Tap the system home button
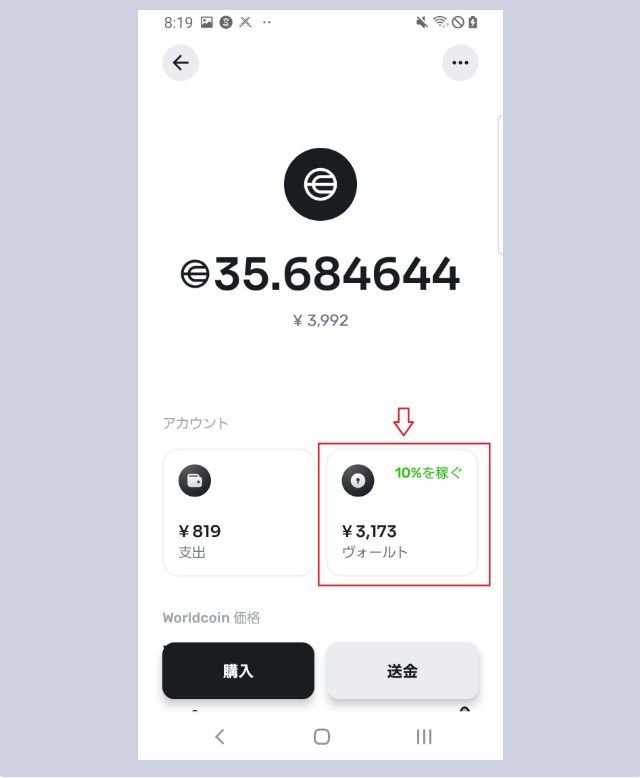Screen dimensions: 640x778 click(x=321, y=737)
